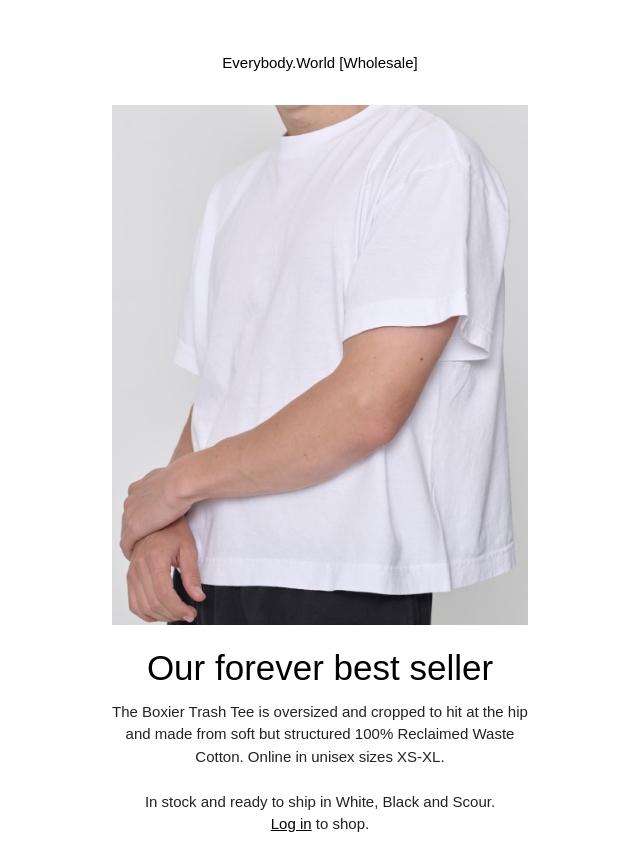The width and height of the screenshot is (640, 854).
Task: Open the Boxier Trash Tee product image
Action: (320, 365)
